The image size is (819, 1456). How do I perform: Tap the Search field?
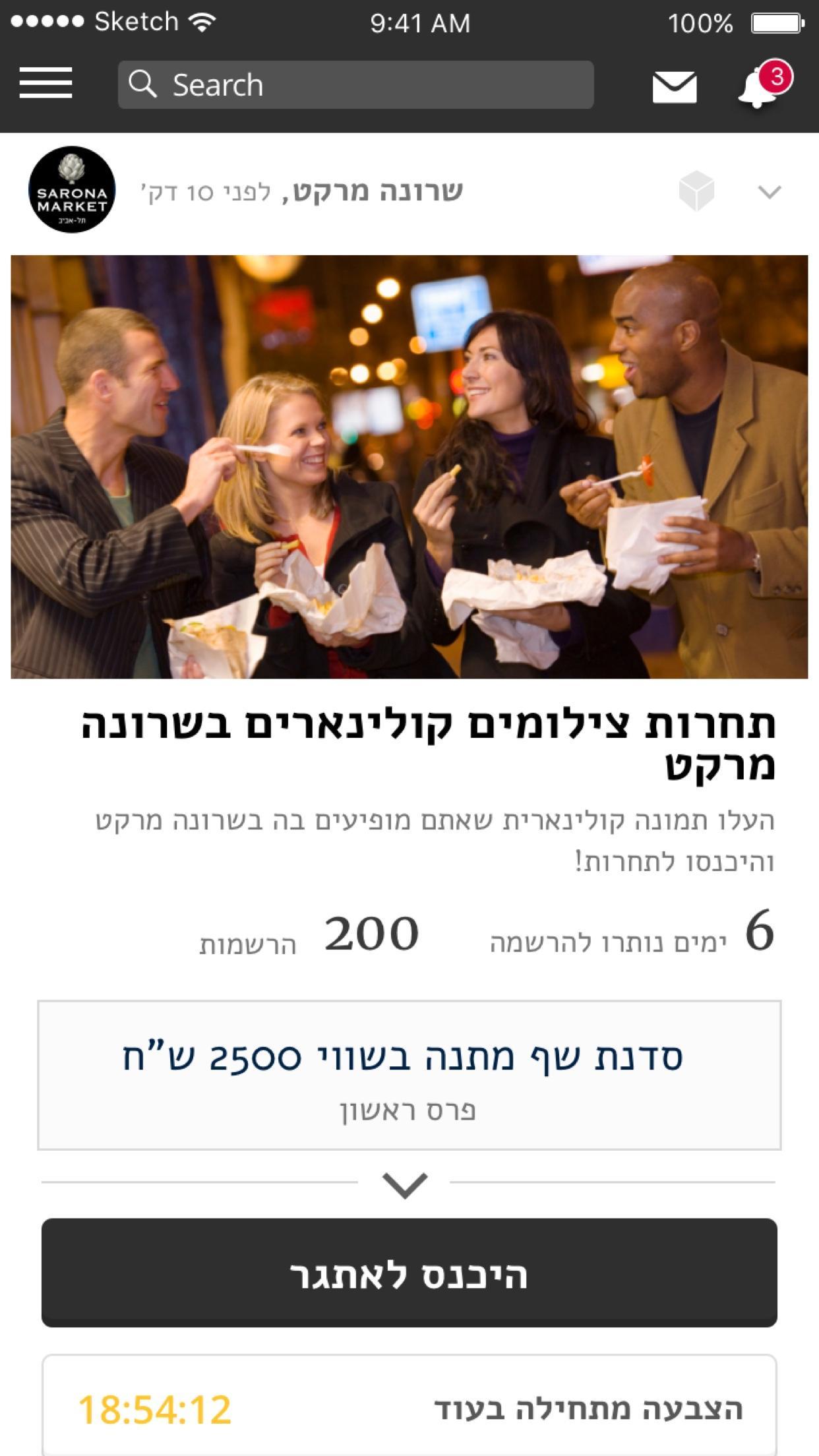click(x=356, y=85)
